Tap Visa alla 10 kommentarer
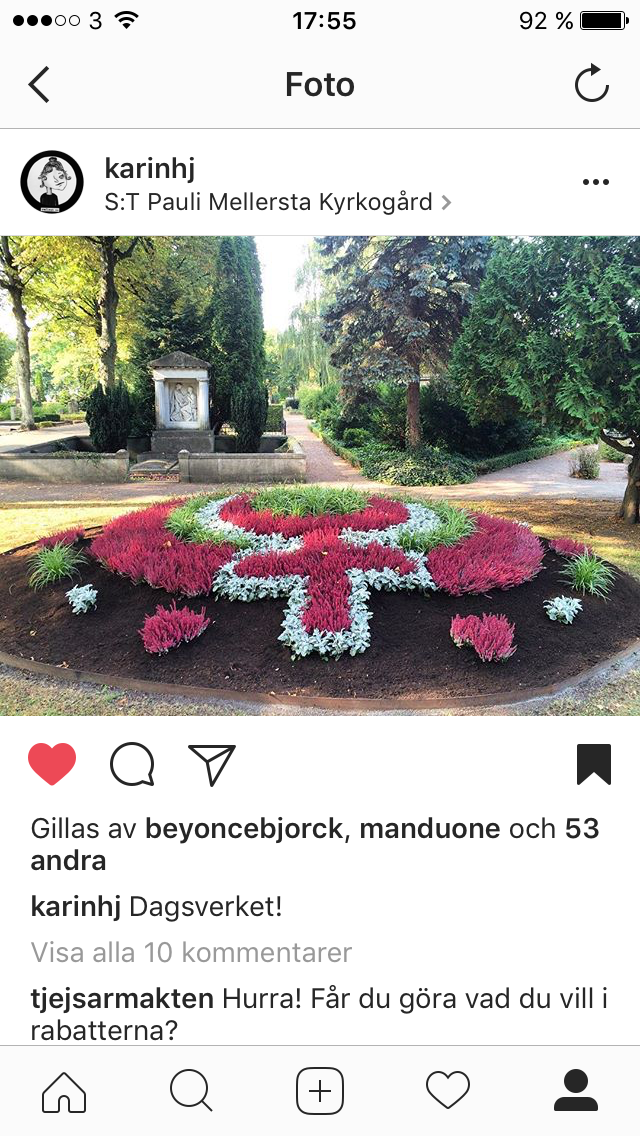640x1136 pixels. [191, 953]
